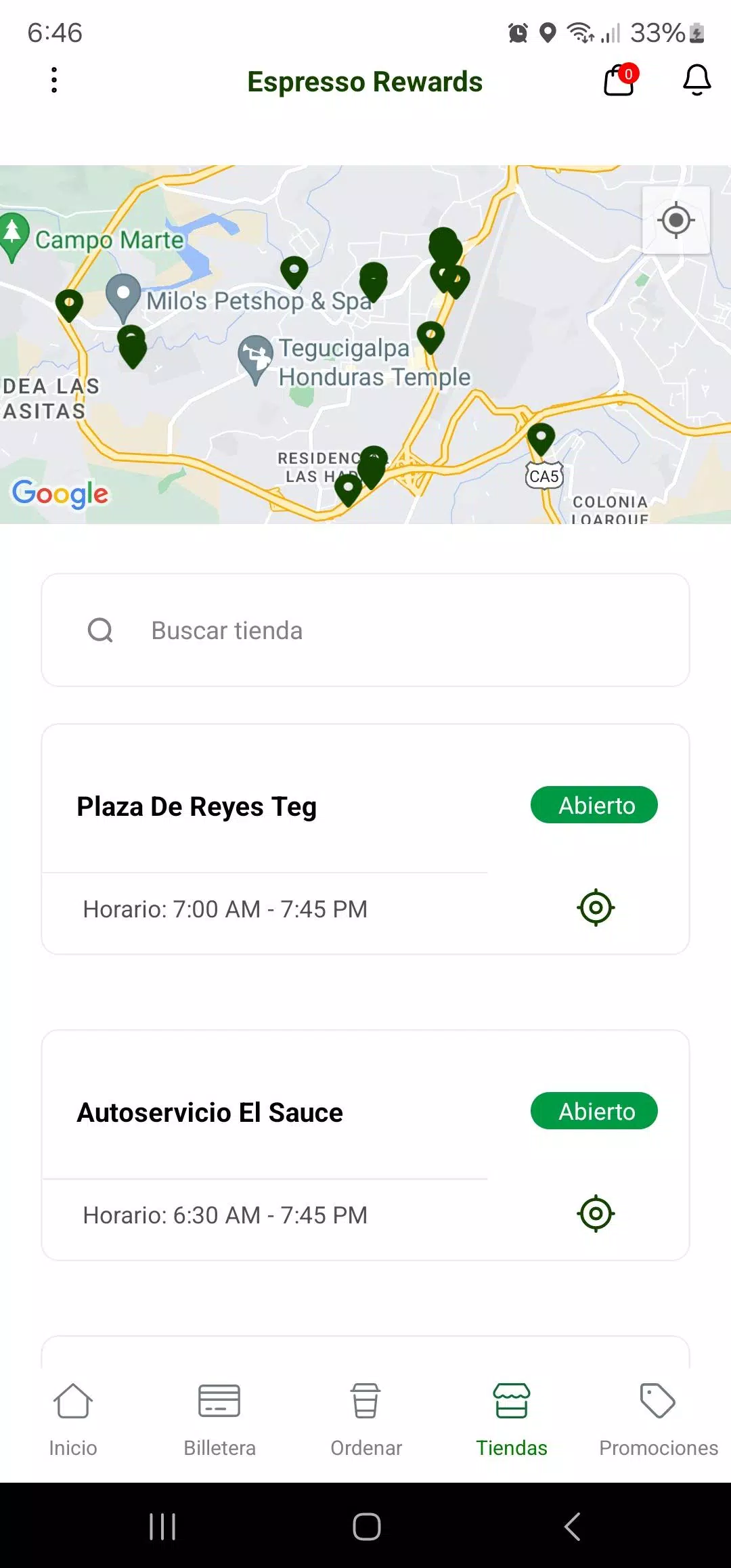This screenshot has height=1568, width=731.
Task: Open the notifications bell
Action: 696,81
